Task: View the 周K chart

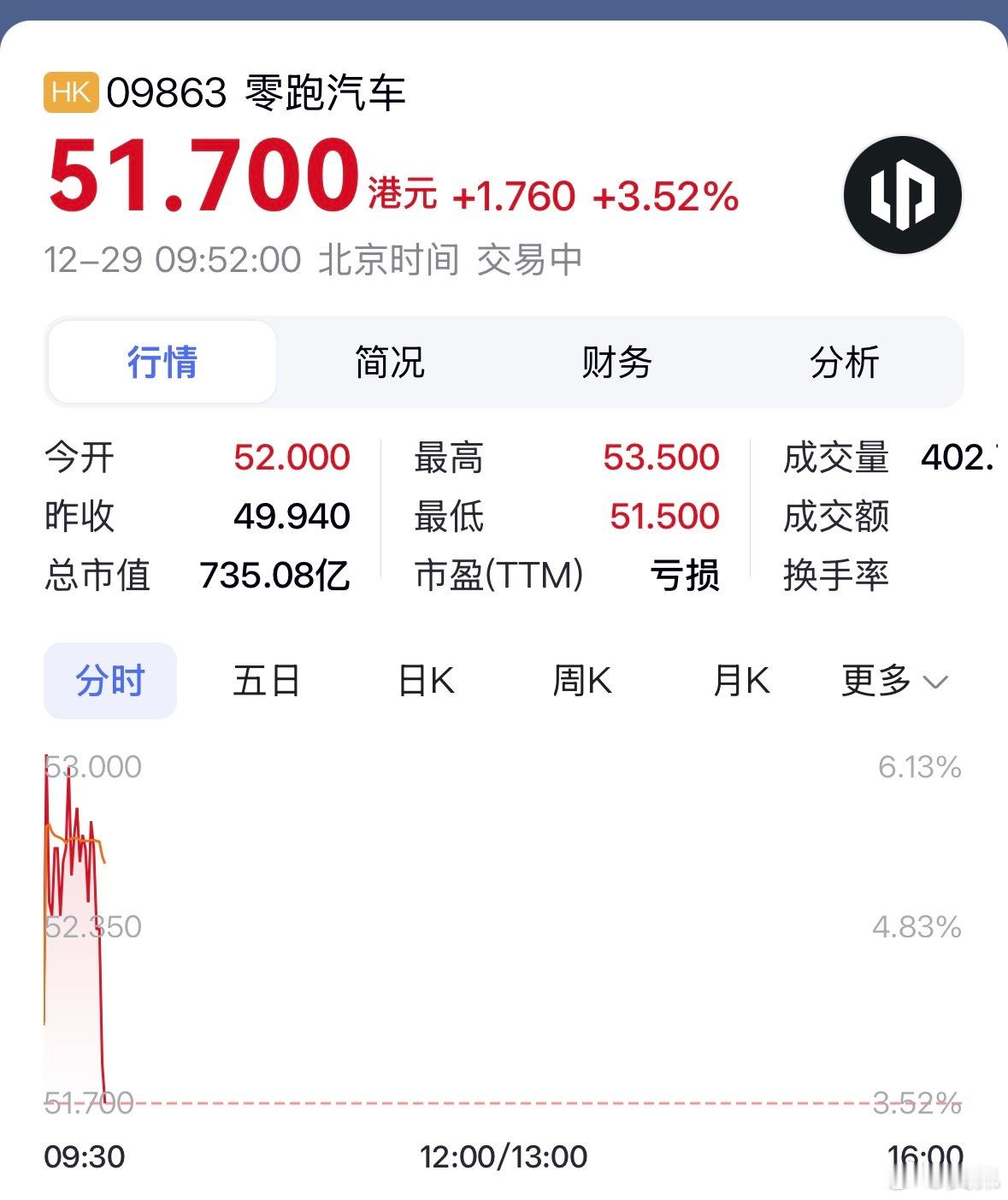Action: pos(582,681)
